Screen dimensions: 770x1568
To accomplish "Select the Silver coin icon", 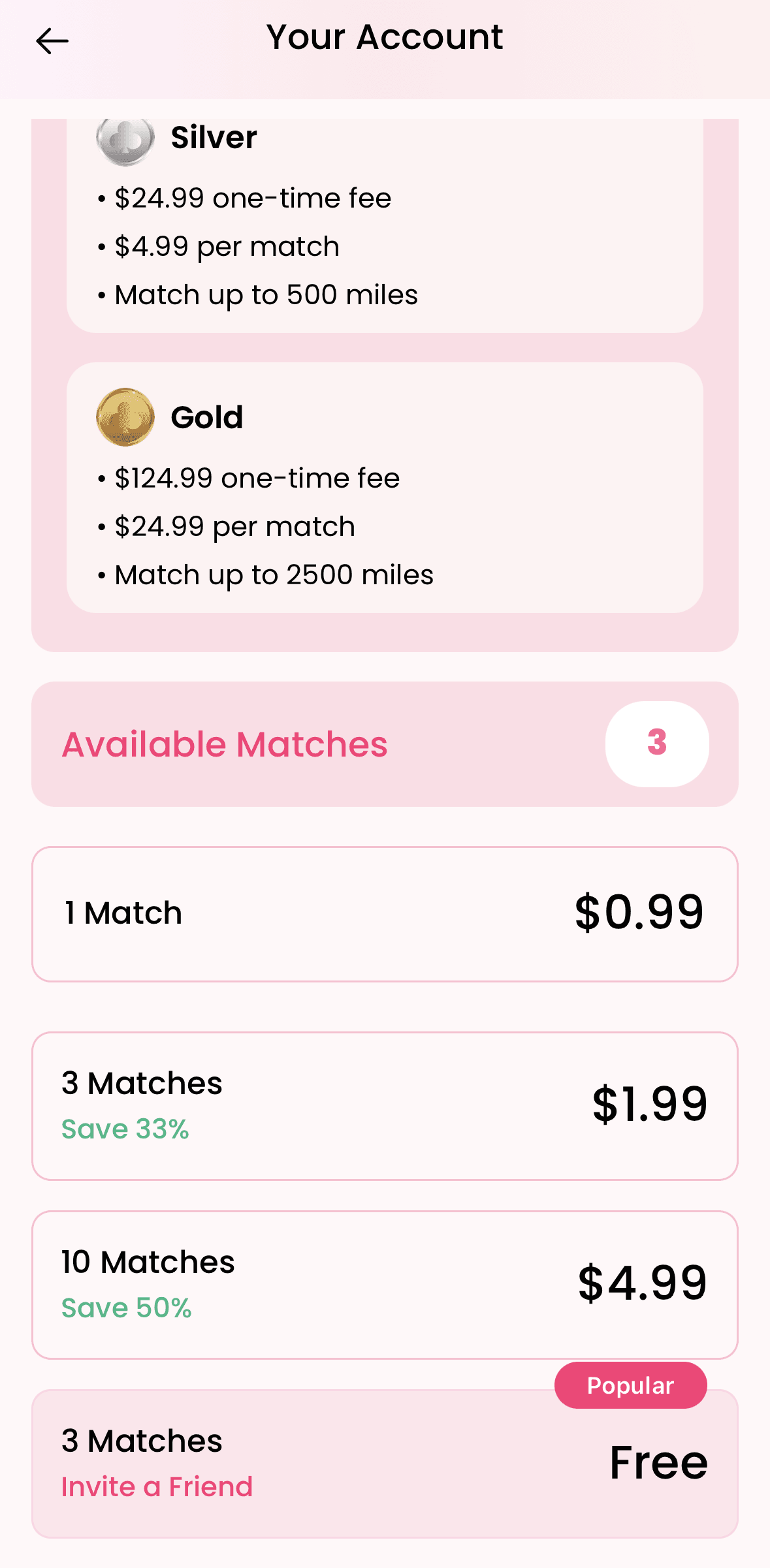I will pyautogui.click(x=125, y=138).
